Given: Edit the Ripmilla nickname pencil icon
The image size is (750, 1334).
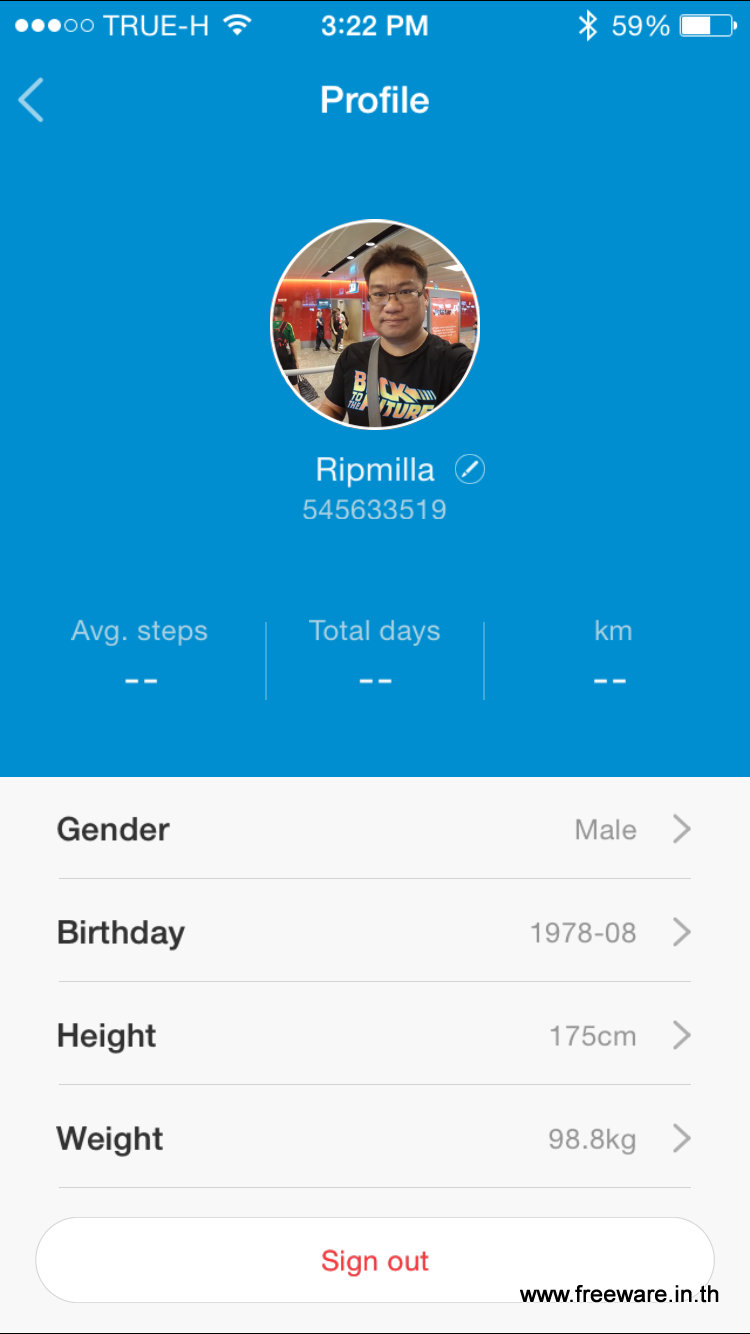Looking at the screenshot, I should tap(469, 469).
